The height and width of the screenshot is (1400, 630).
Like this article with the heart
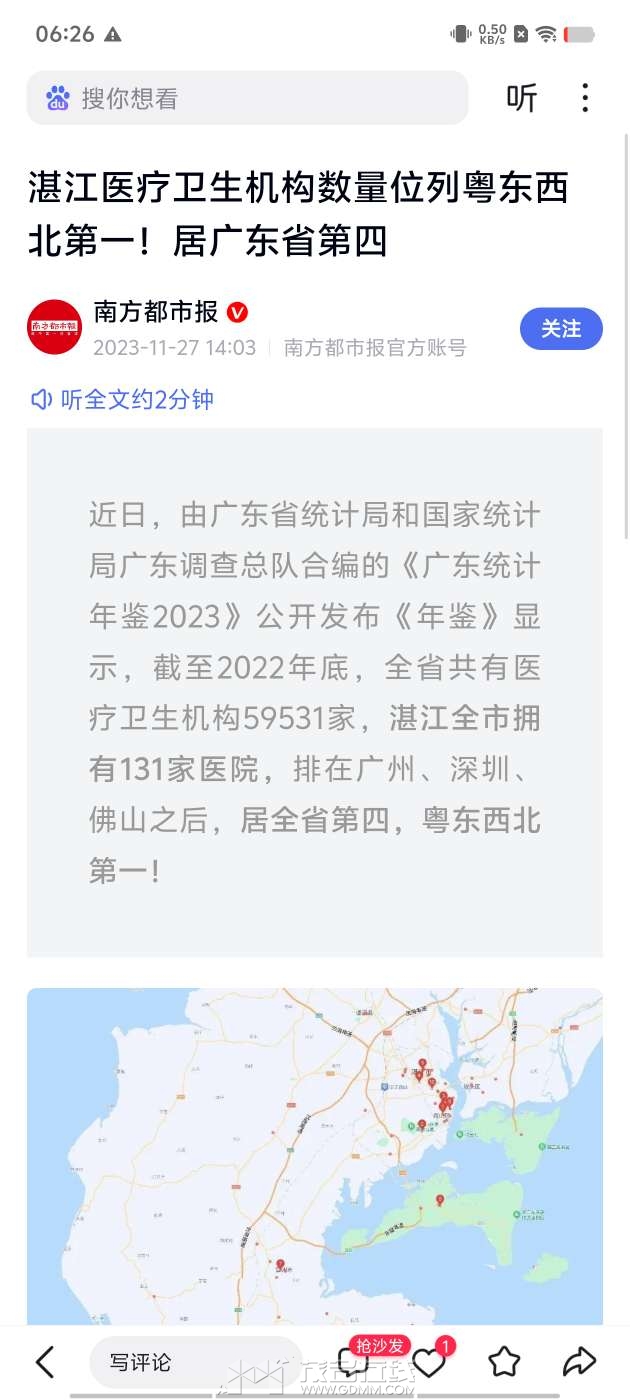(x=429, y=1362)
